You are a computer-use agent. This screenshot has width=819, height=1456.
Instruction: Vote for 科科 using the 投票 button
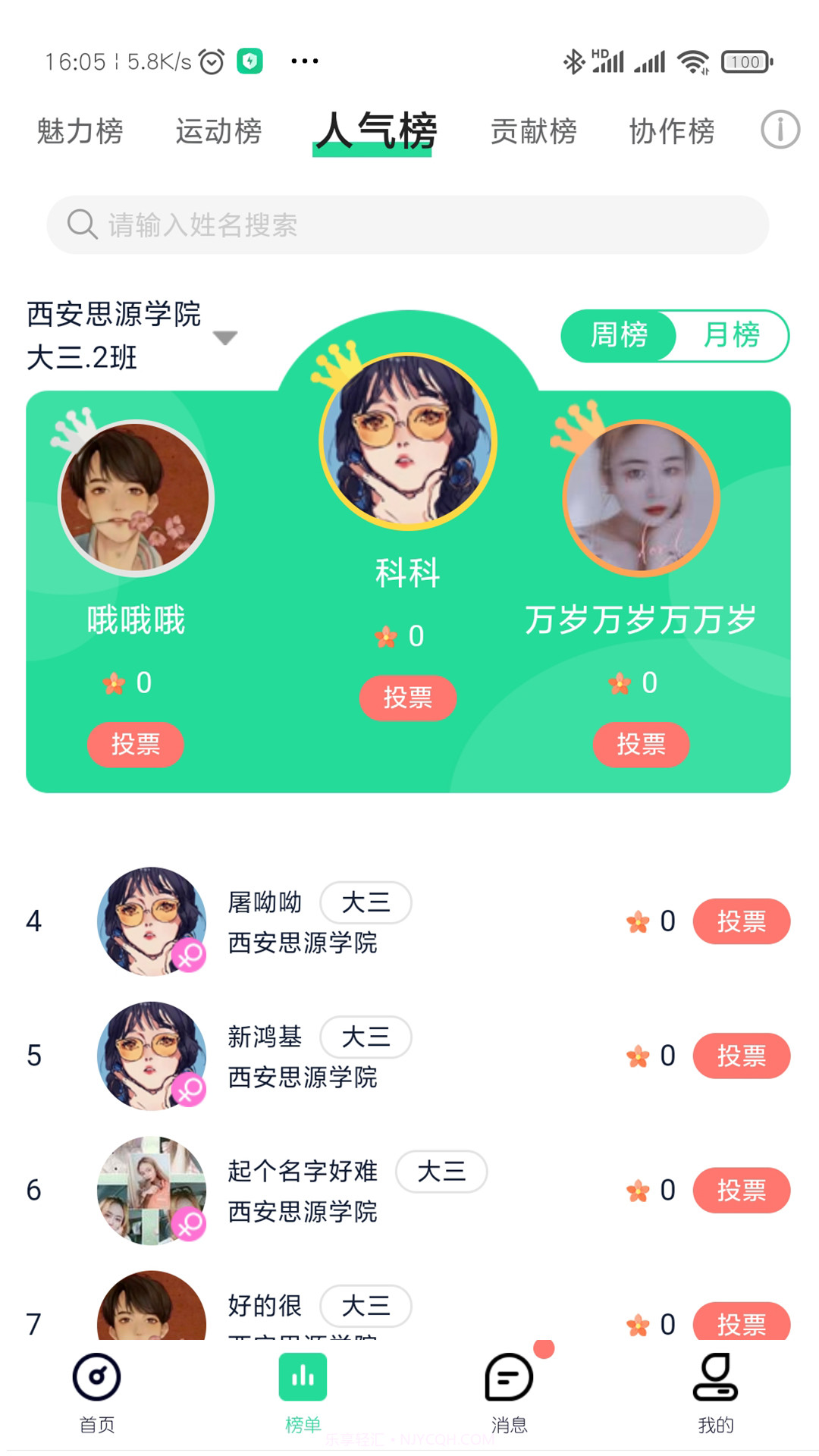408,698
